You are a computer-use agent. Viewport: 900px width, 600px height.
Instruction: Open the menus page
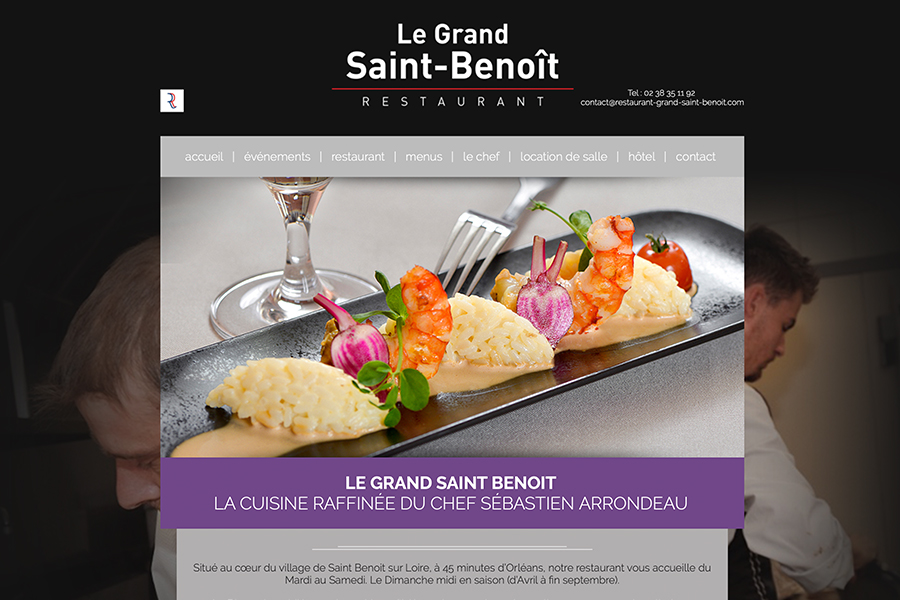coord(424,157)
